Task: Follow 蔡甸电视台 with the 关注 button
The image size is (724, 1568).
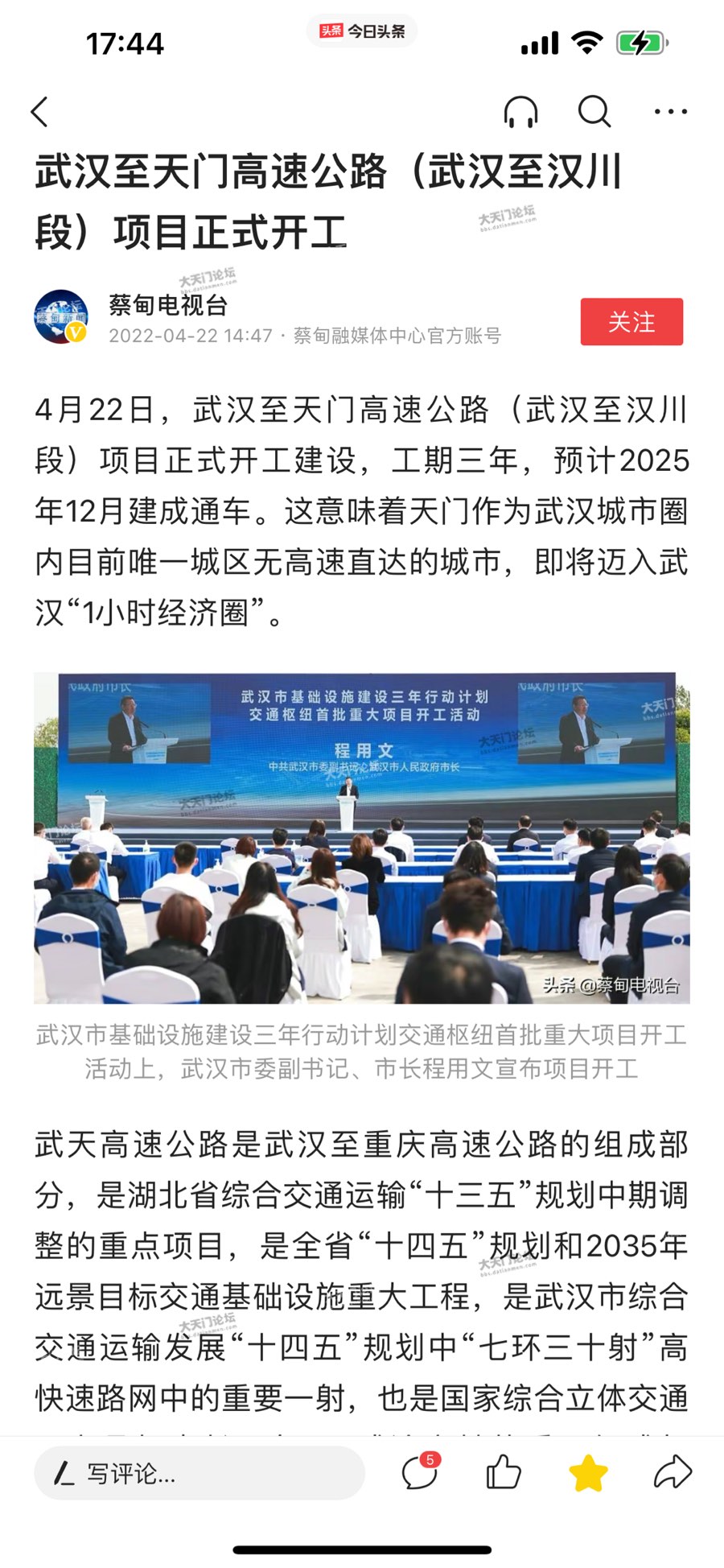Action: pos(631,322)
